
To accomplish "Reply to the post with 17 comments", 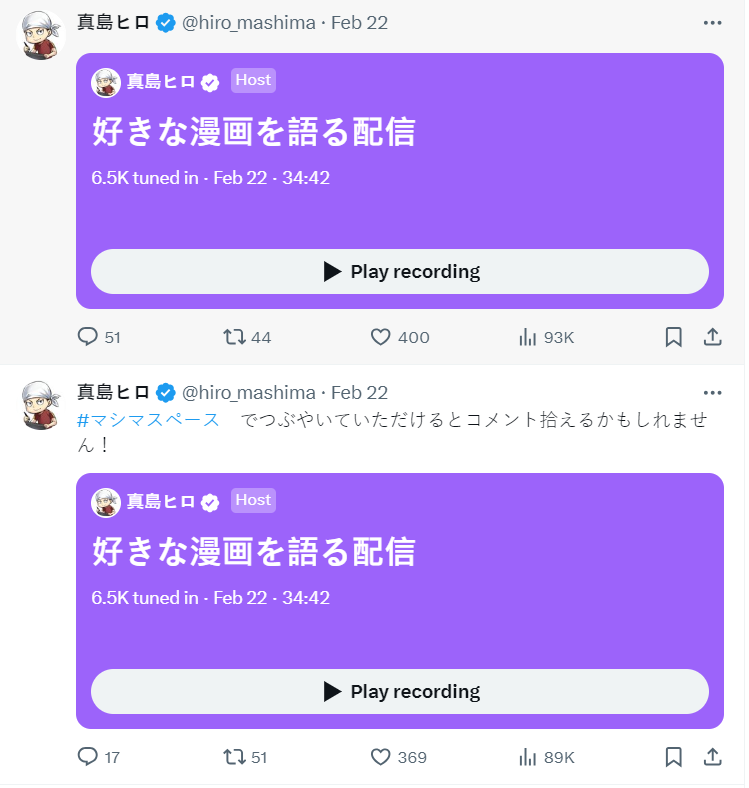I will tap(88, 757).
